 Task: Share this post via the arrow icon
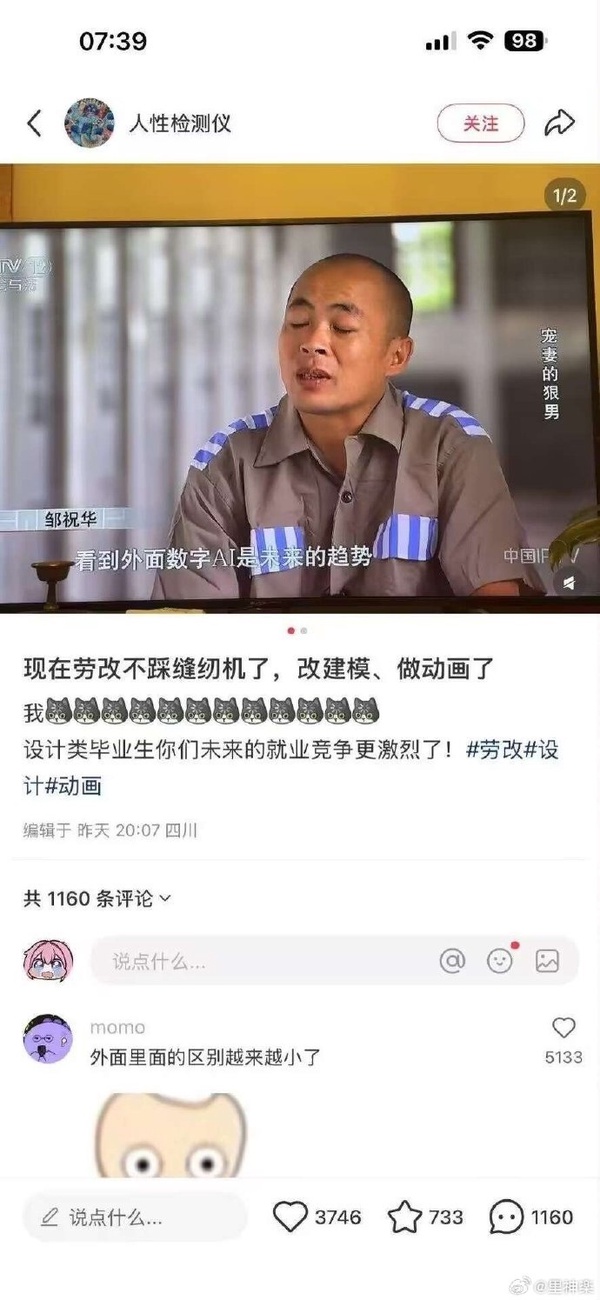tap(559, 123)
